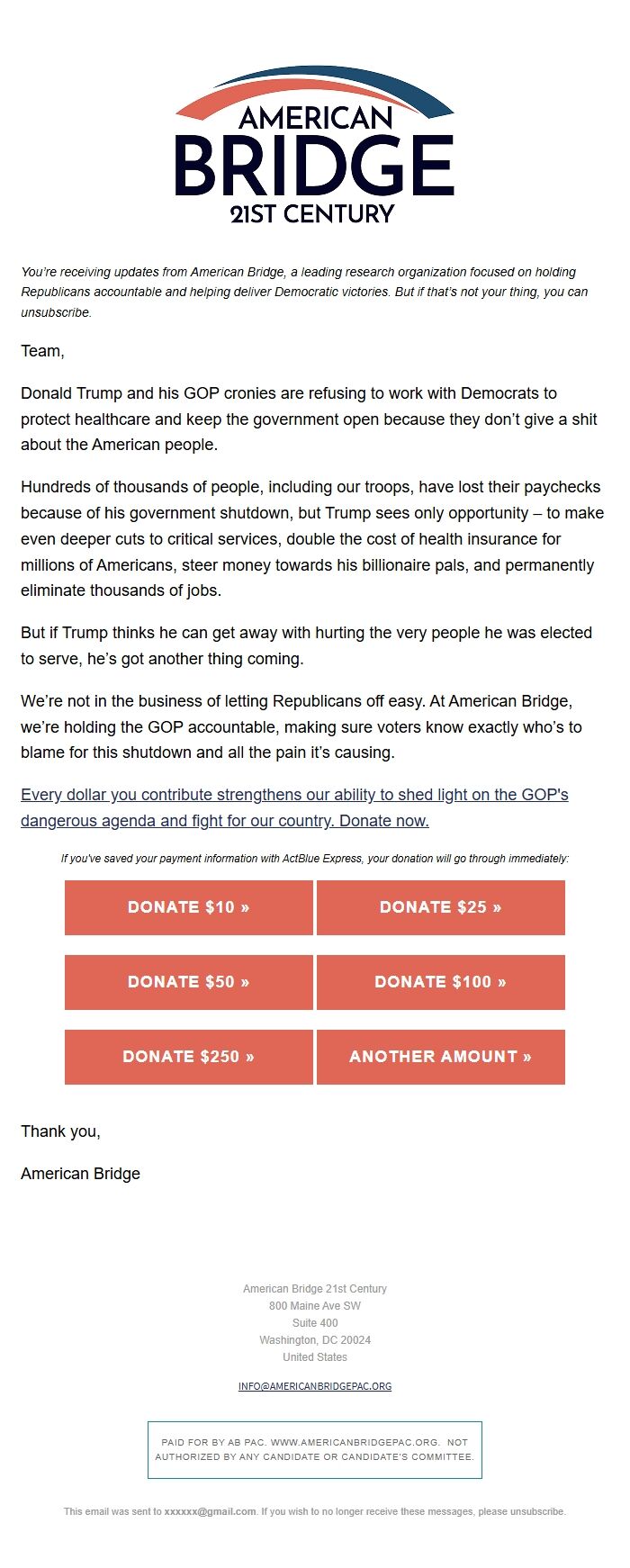Image resolution: width=630 pixels, height=1568 pixels.
Task: Select the DONATE $50 button
Action: [x=189, y=982]
